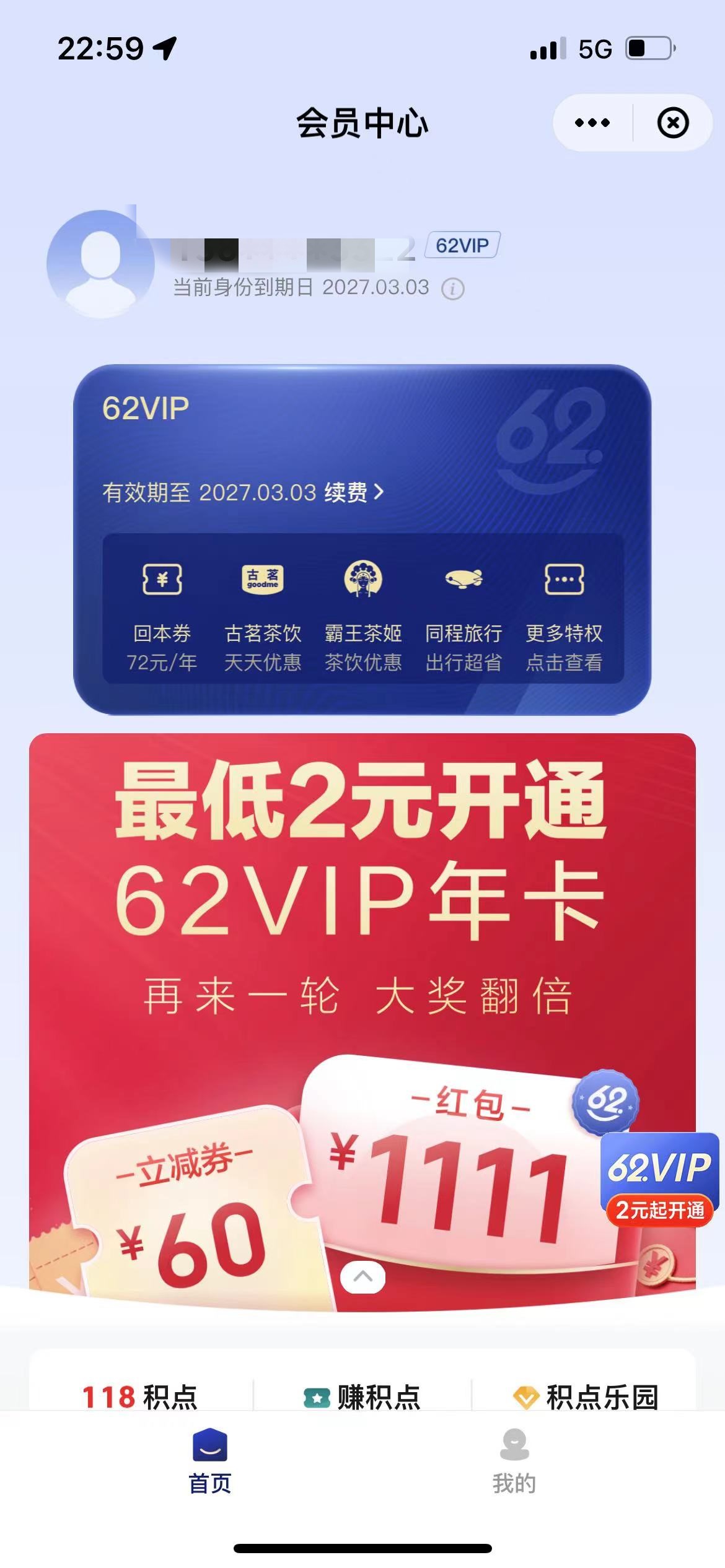View my 118 积点 balance
The image size is (725, 1568).
[x=140, y=1397]
